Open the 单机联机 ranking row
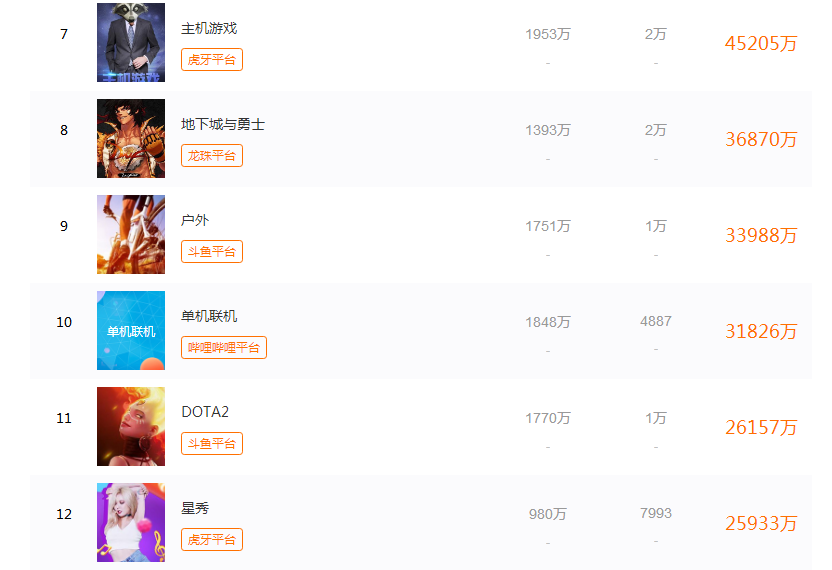 [209, 316]
